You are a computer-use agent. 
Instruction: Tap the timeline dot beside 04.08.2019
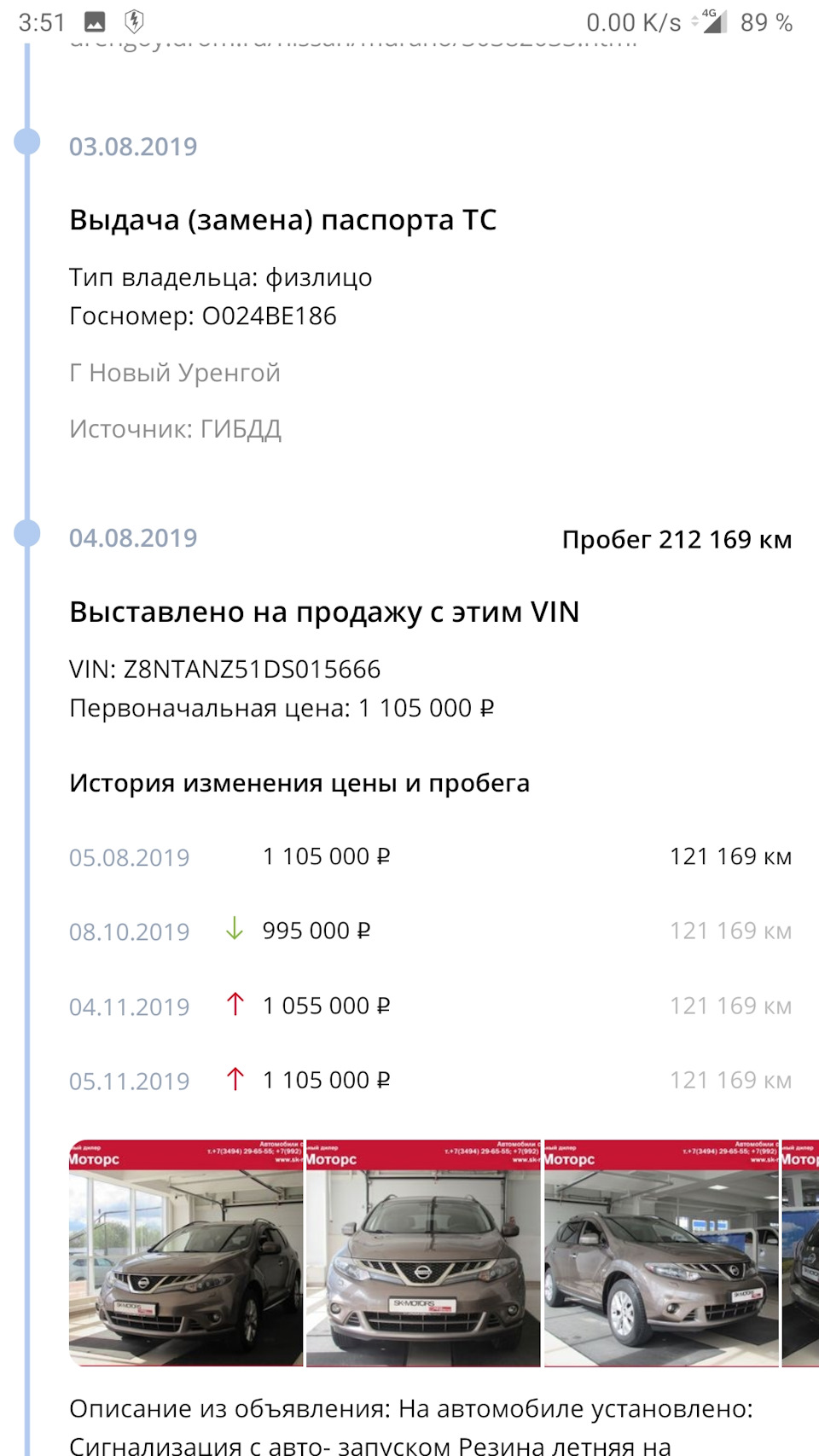(x=28, y=535)
